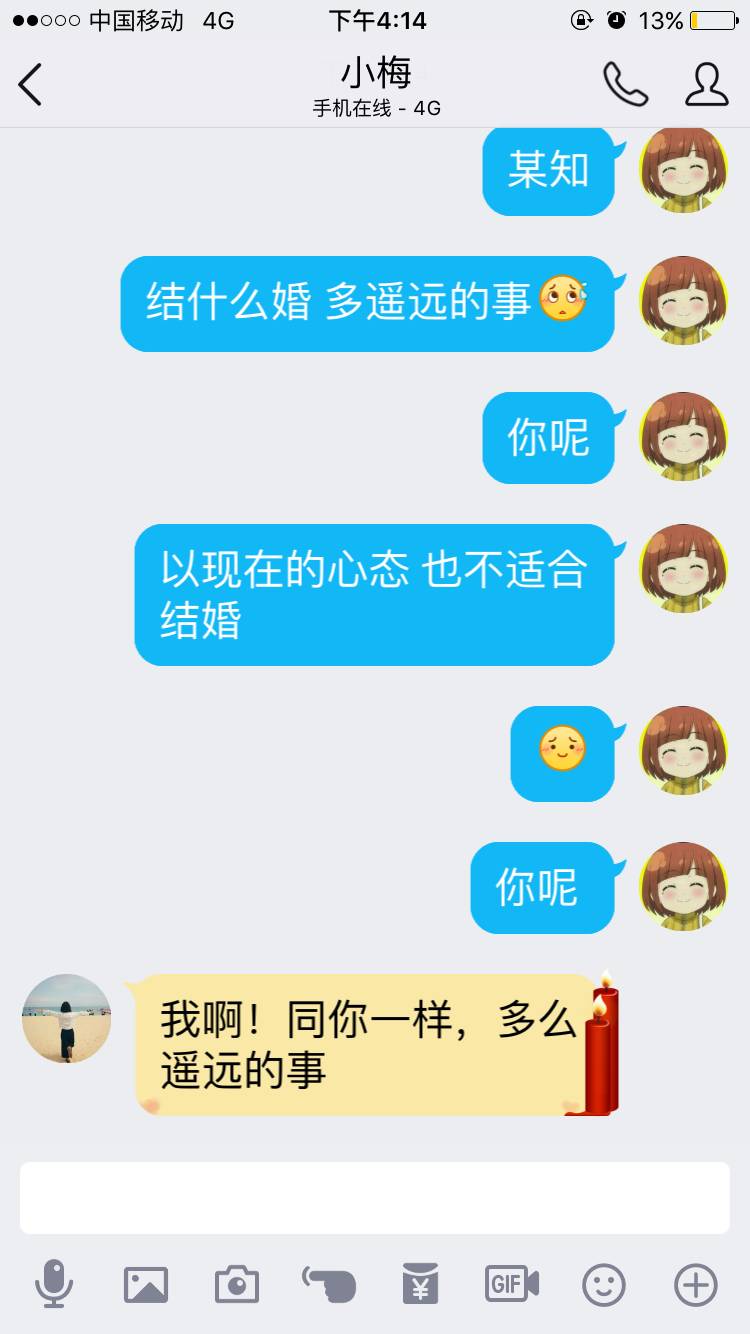This screenshot has width=750, height=1334.
Task: Open the emoji sticker panel
Action: click(x=604, y=1284)
